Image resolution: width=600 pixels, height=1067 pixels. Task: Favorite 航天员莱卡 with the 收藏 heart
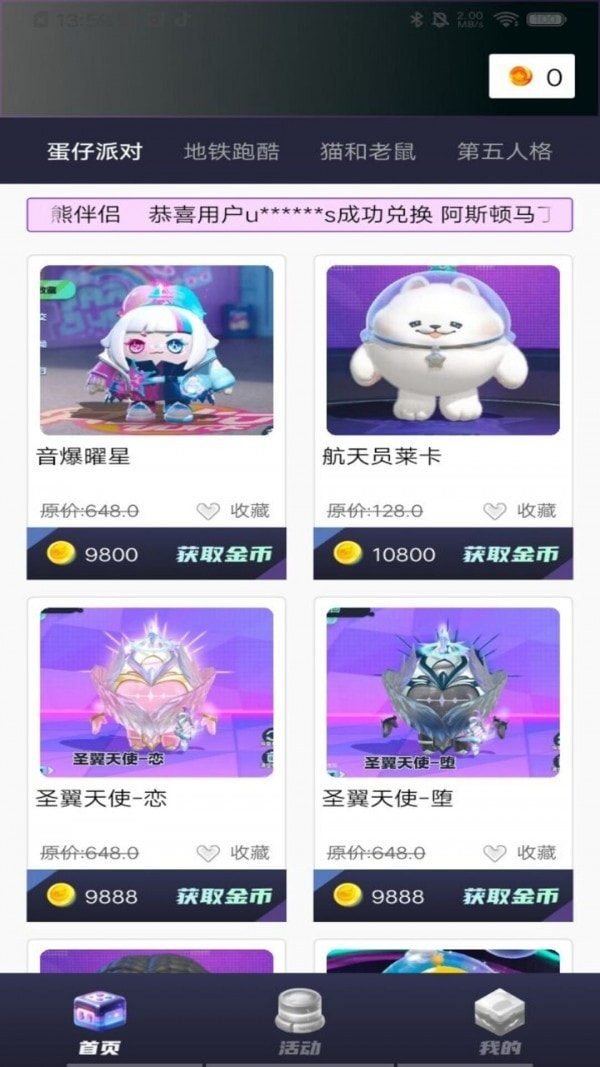tap(520, 511)
